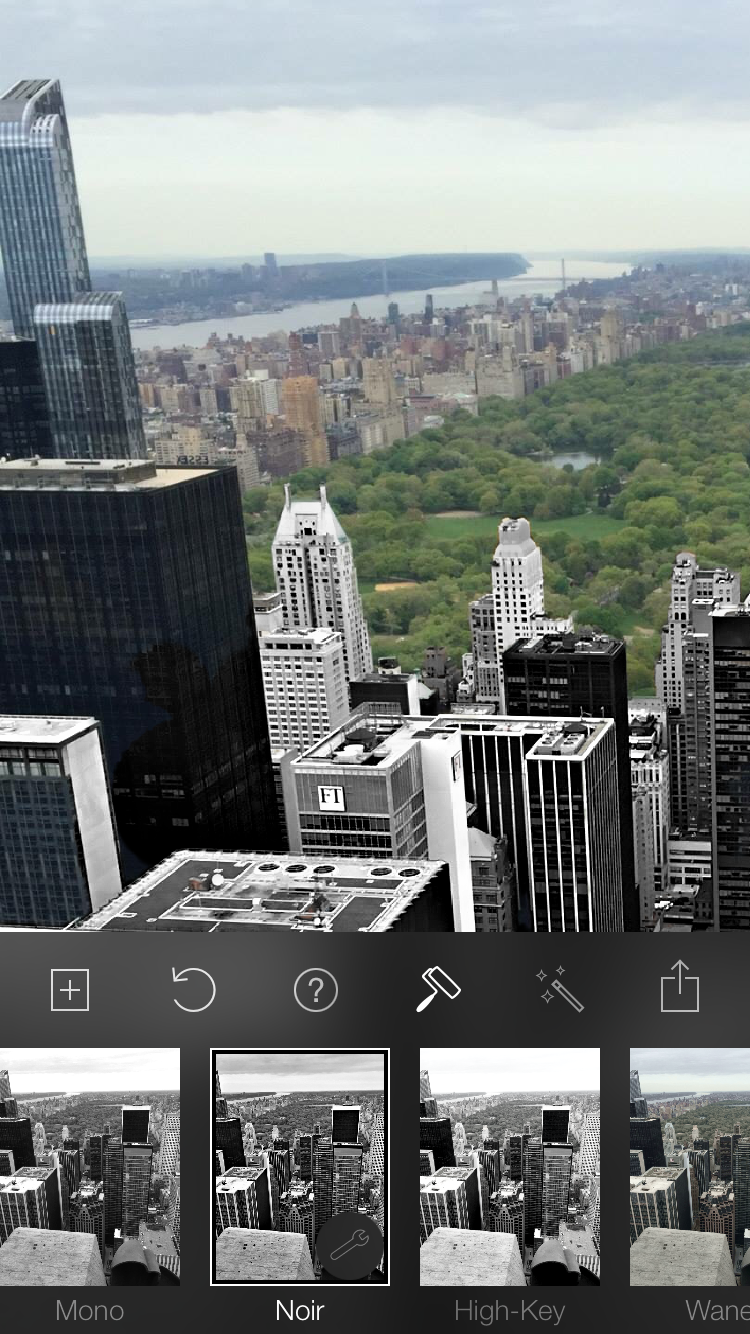
Task: Tap the magic wand icon
Action: (559, 989)
